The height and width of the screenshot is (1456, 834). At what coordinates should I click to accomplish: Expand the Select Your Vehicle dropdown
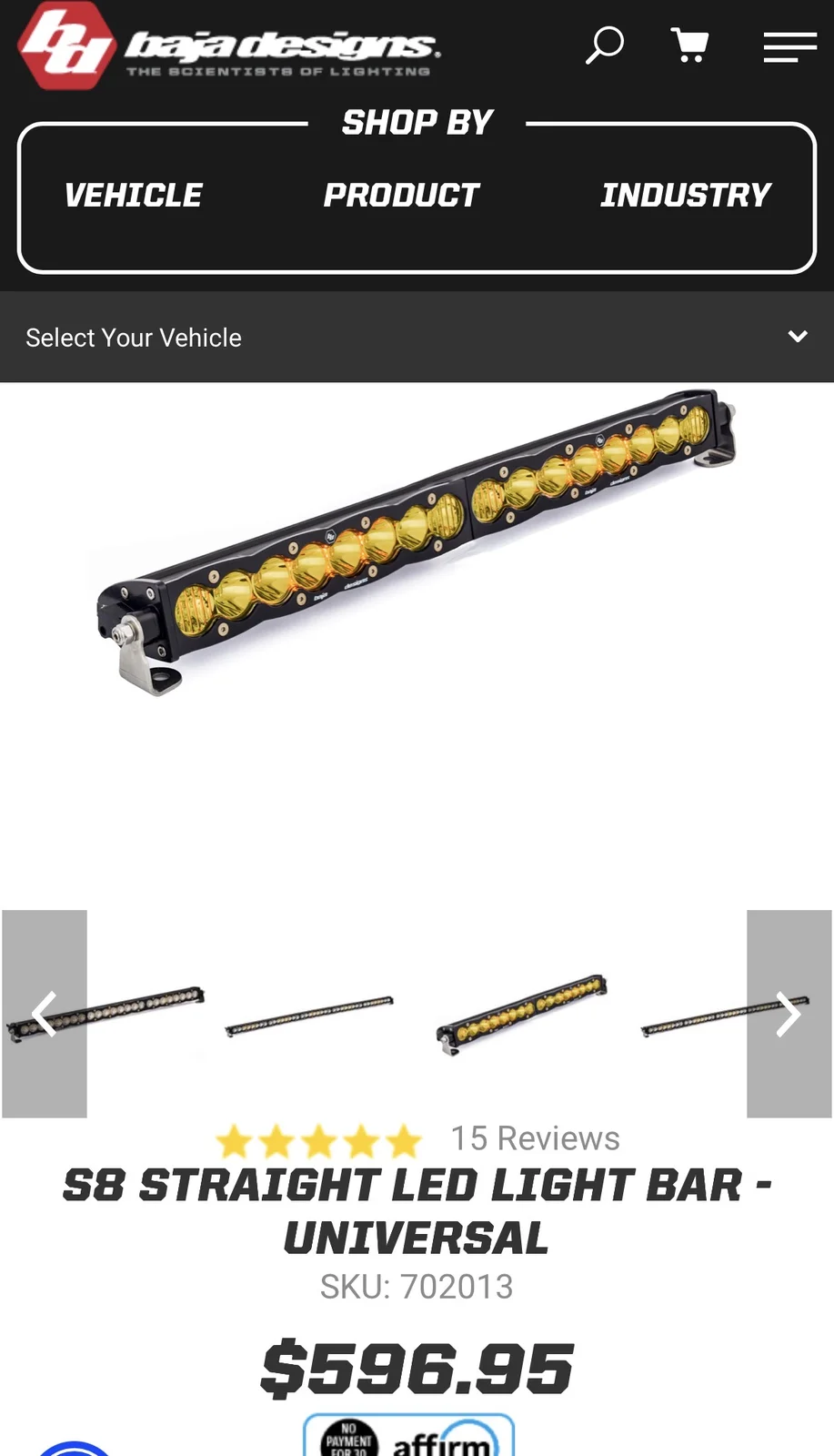(x=417, y=337)
